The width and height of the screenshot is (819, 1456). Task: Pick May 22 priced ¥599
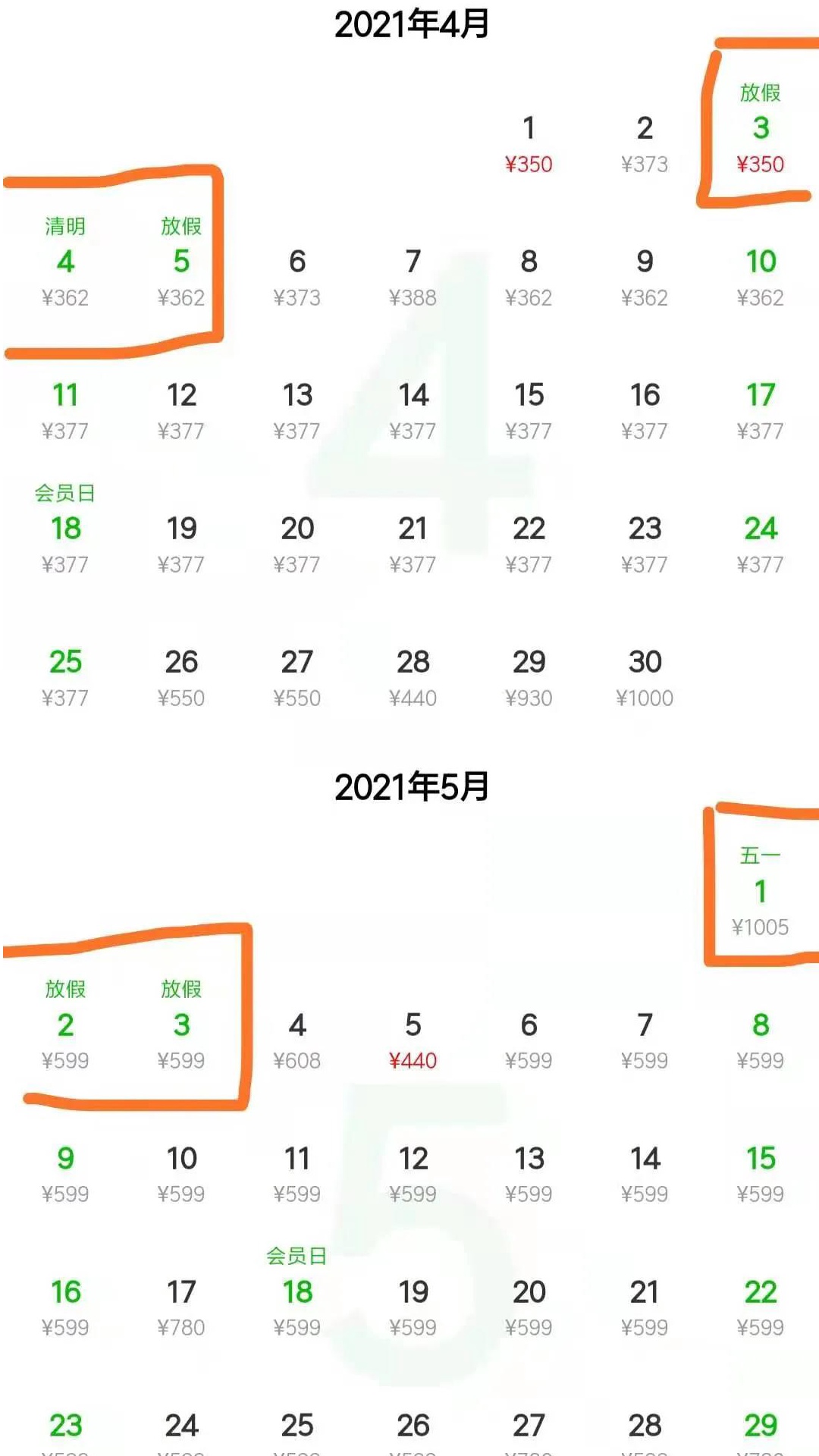761,1307
